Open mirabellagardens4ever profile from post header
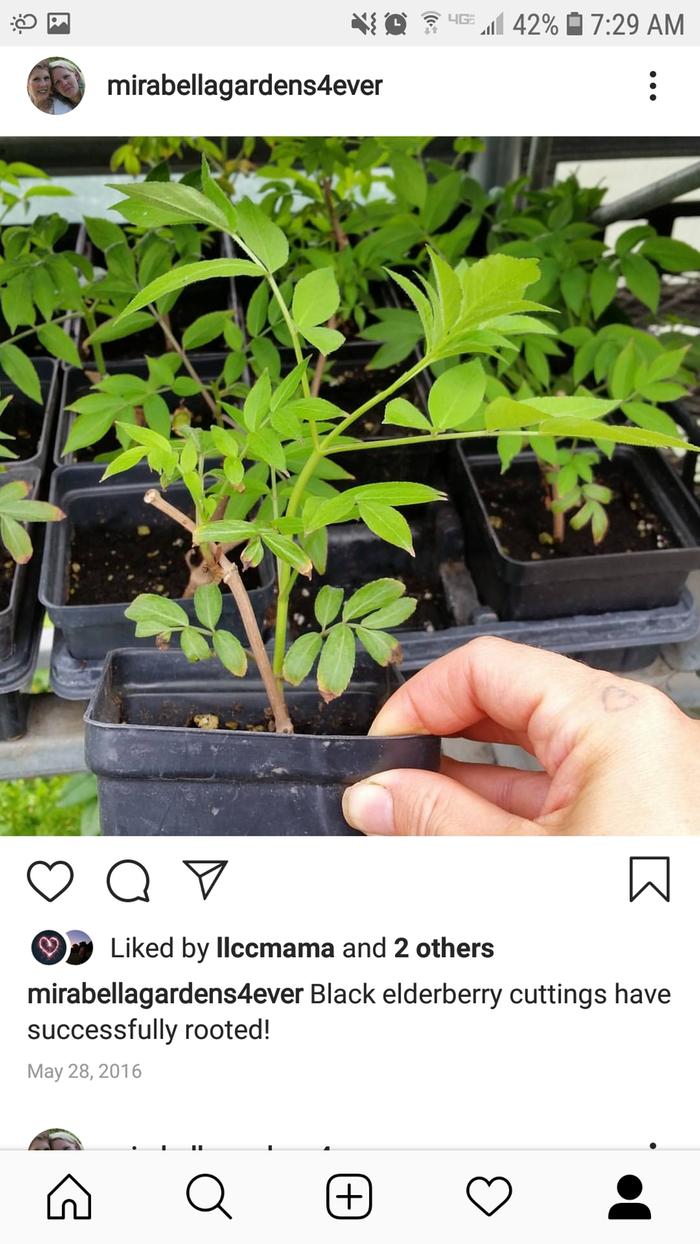 tap(244, 86)
